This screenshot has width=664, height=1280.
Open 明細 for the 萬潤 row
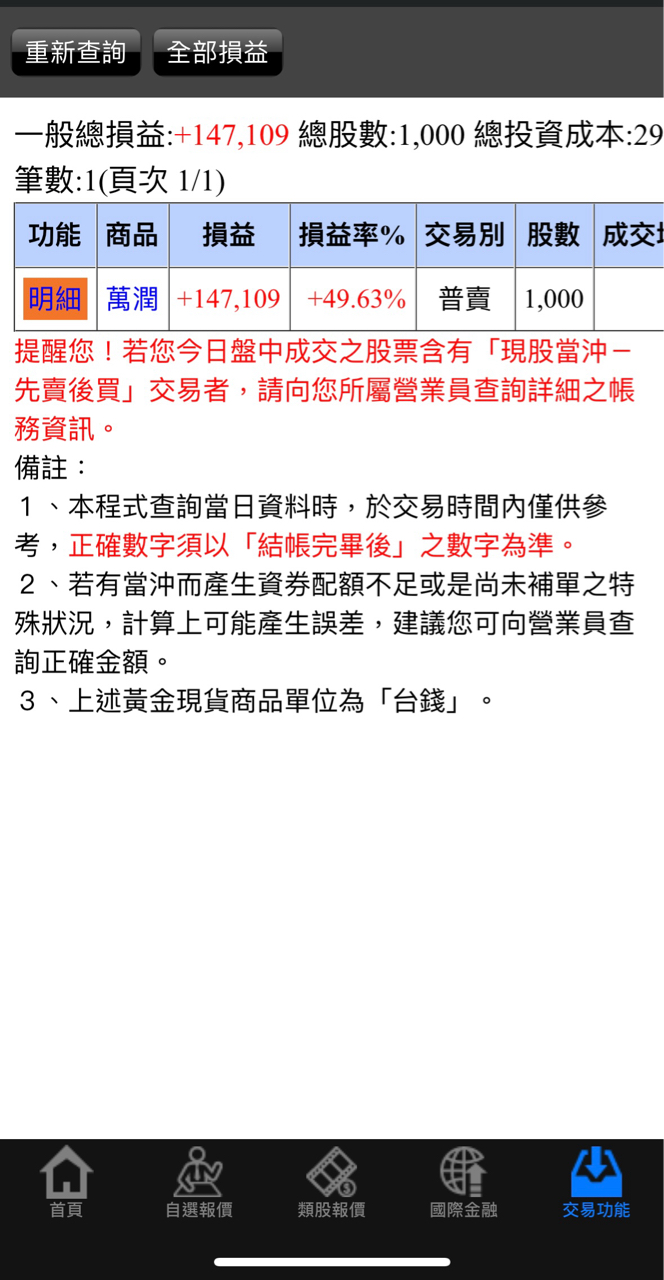click(x=55, y=298)
